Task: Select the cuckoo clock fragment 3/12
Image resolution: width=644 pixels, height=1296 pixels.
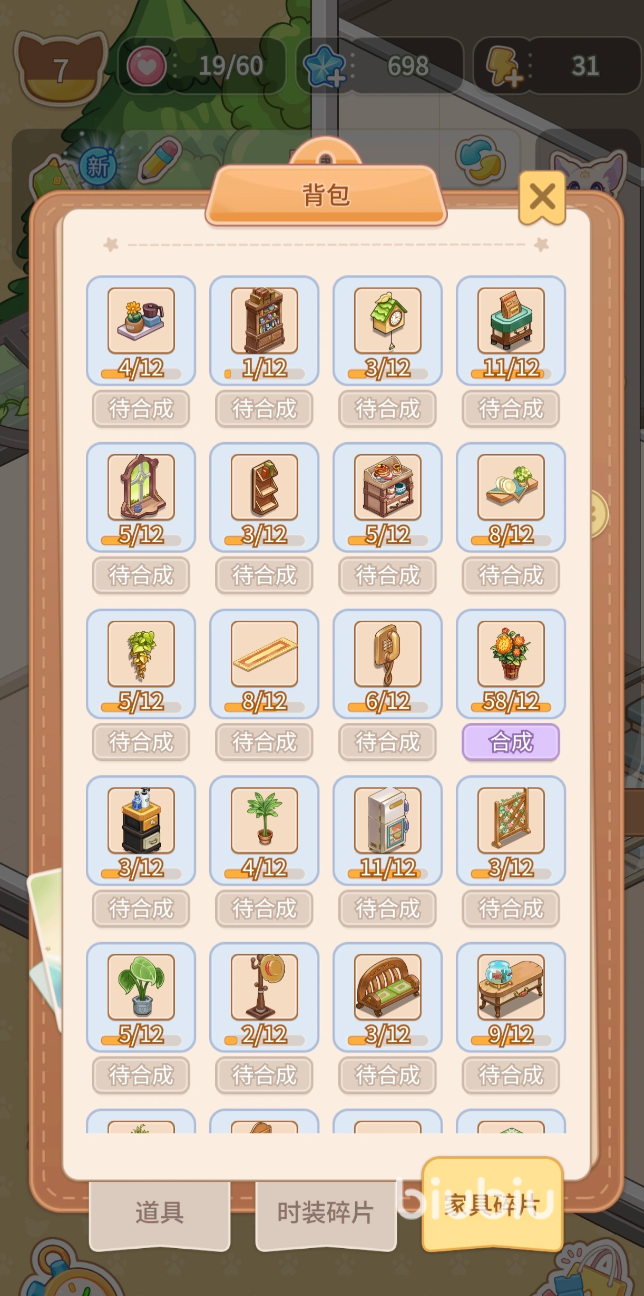Action: [388, 331]
